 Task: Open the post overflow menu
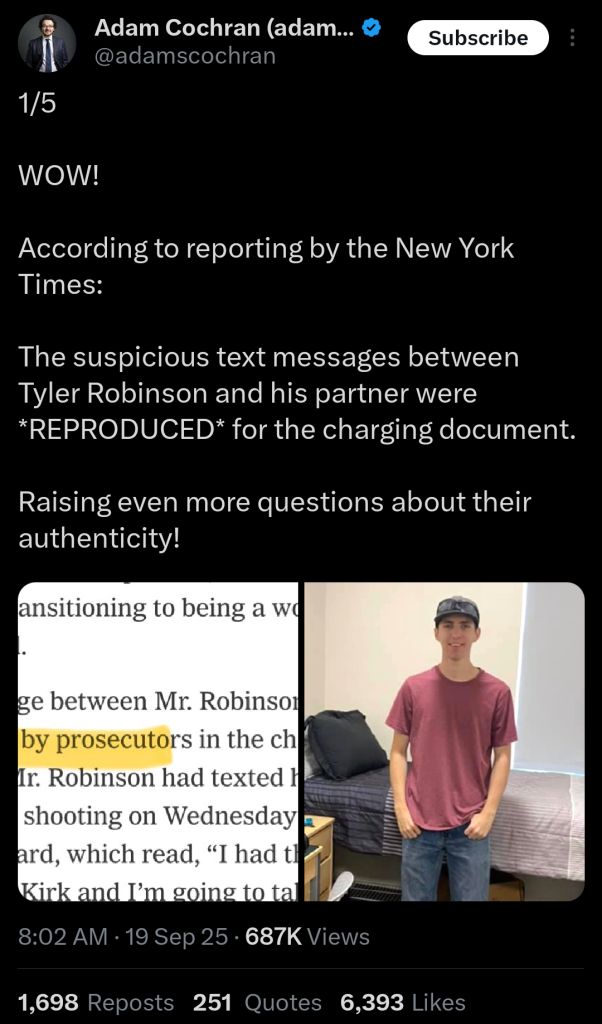(572, 38)
